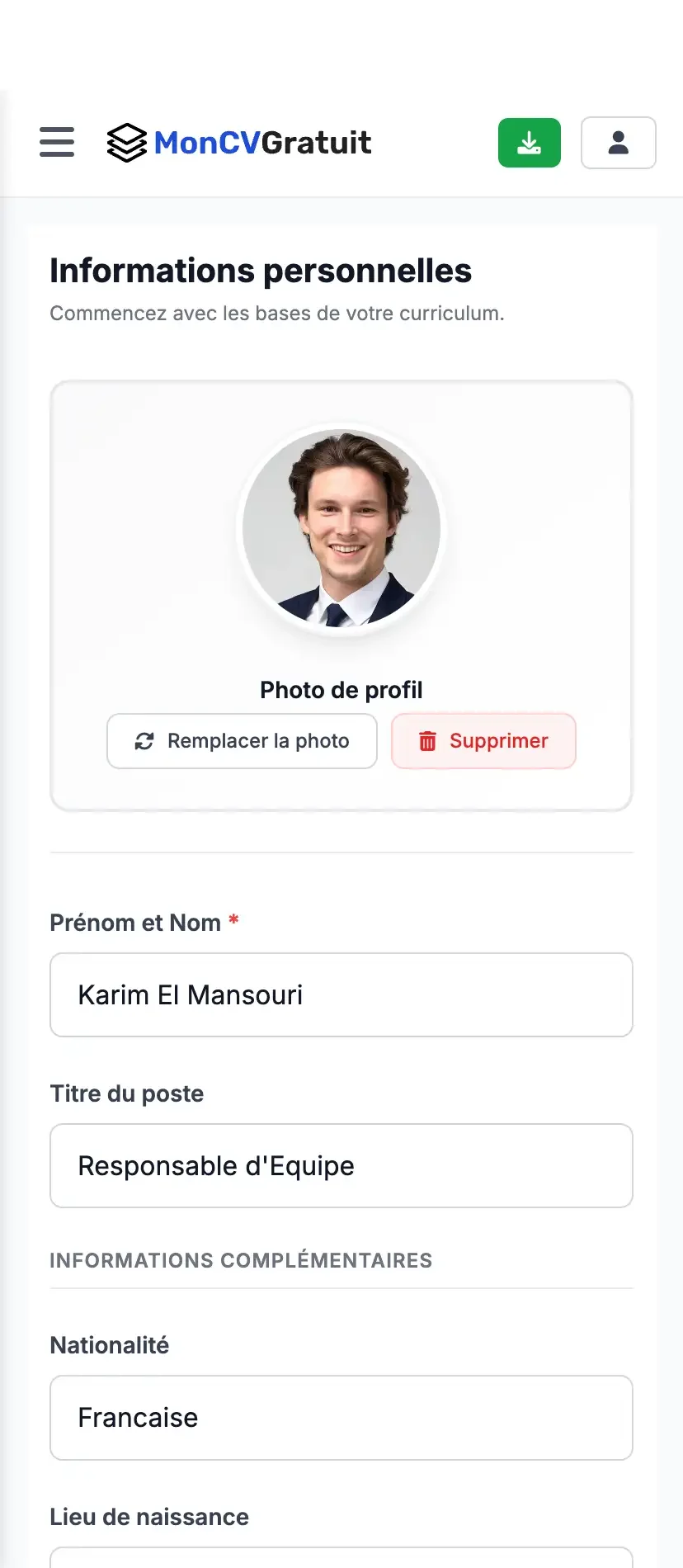Click the Prénom et Nom label
This screenshot has height=1568, width=683.
click(x=136, y=922)
